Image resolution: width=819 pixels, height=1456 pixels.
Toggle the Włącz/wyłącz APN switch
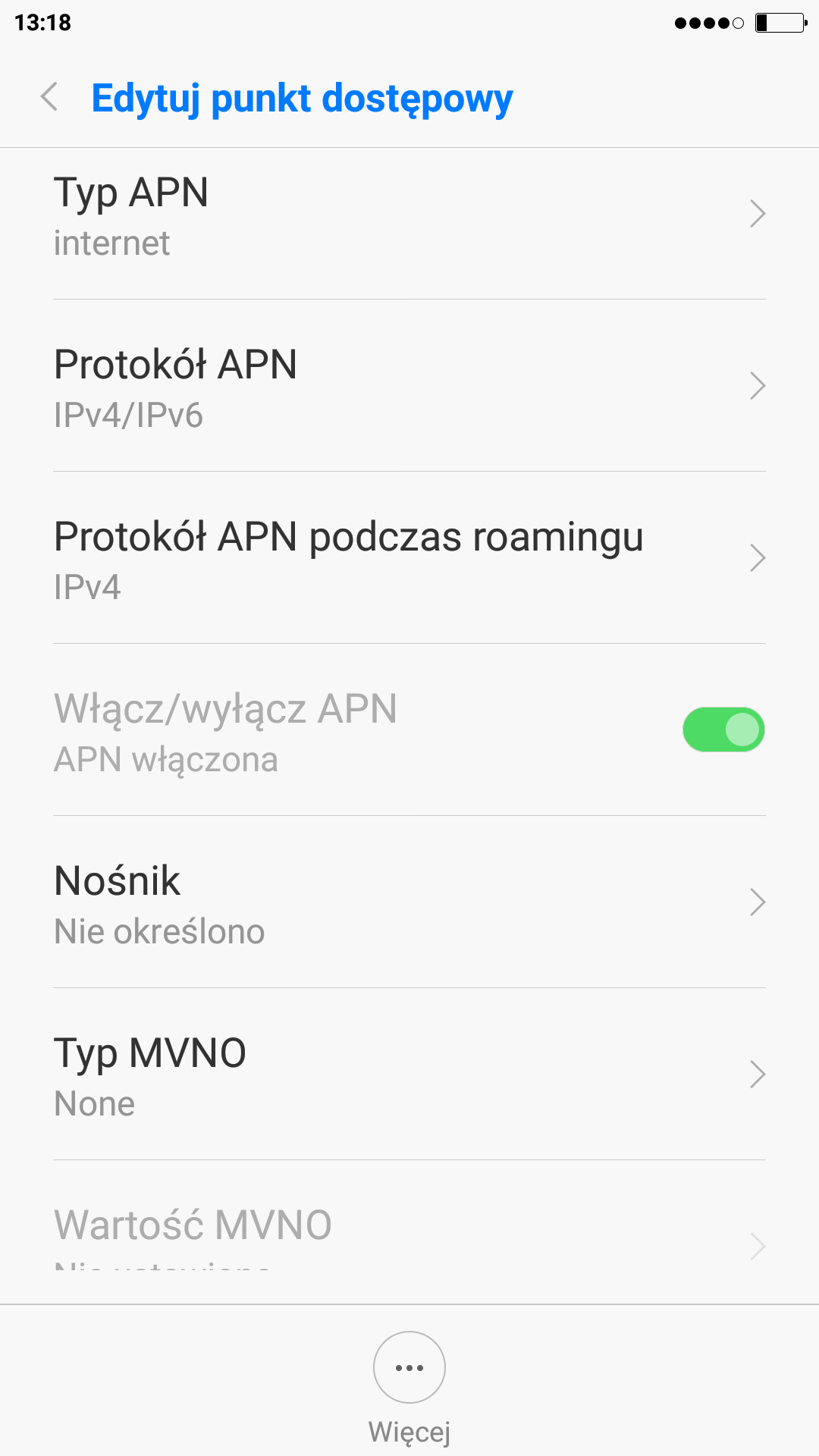tap(723, 730)
